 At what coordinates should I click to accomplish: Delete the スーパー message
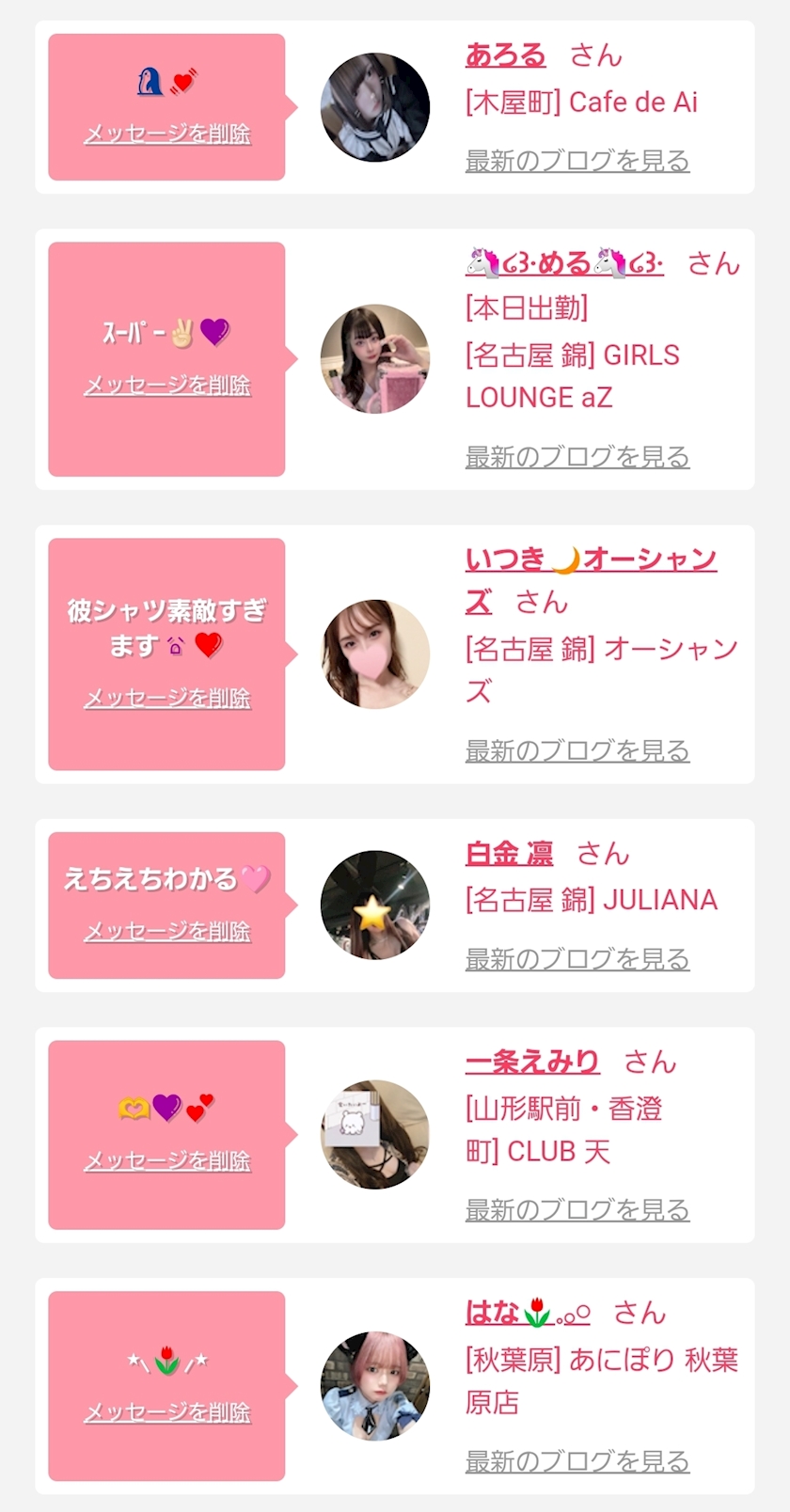click(x=167, y=385)
